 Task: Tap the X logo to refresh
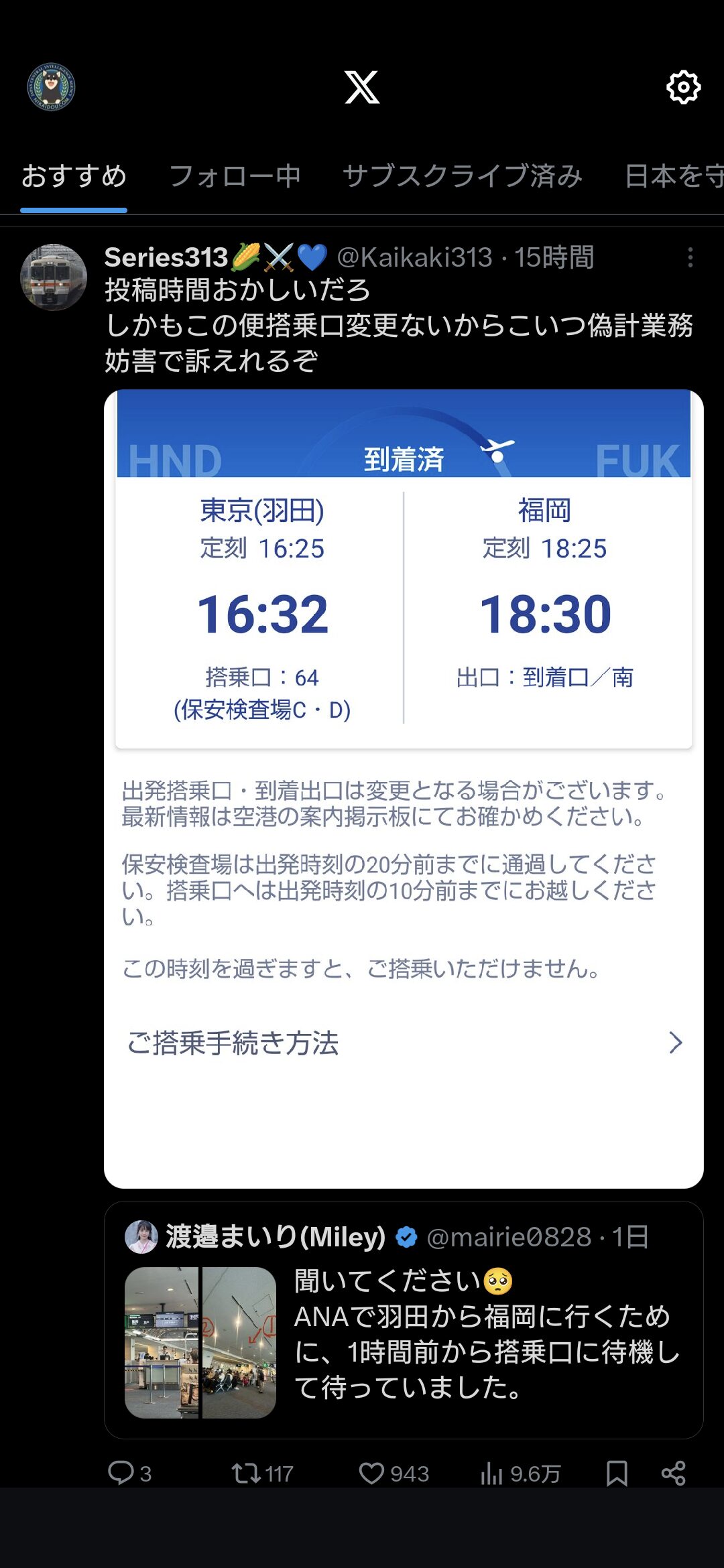[x=362, y=87]
